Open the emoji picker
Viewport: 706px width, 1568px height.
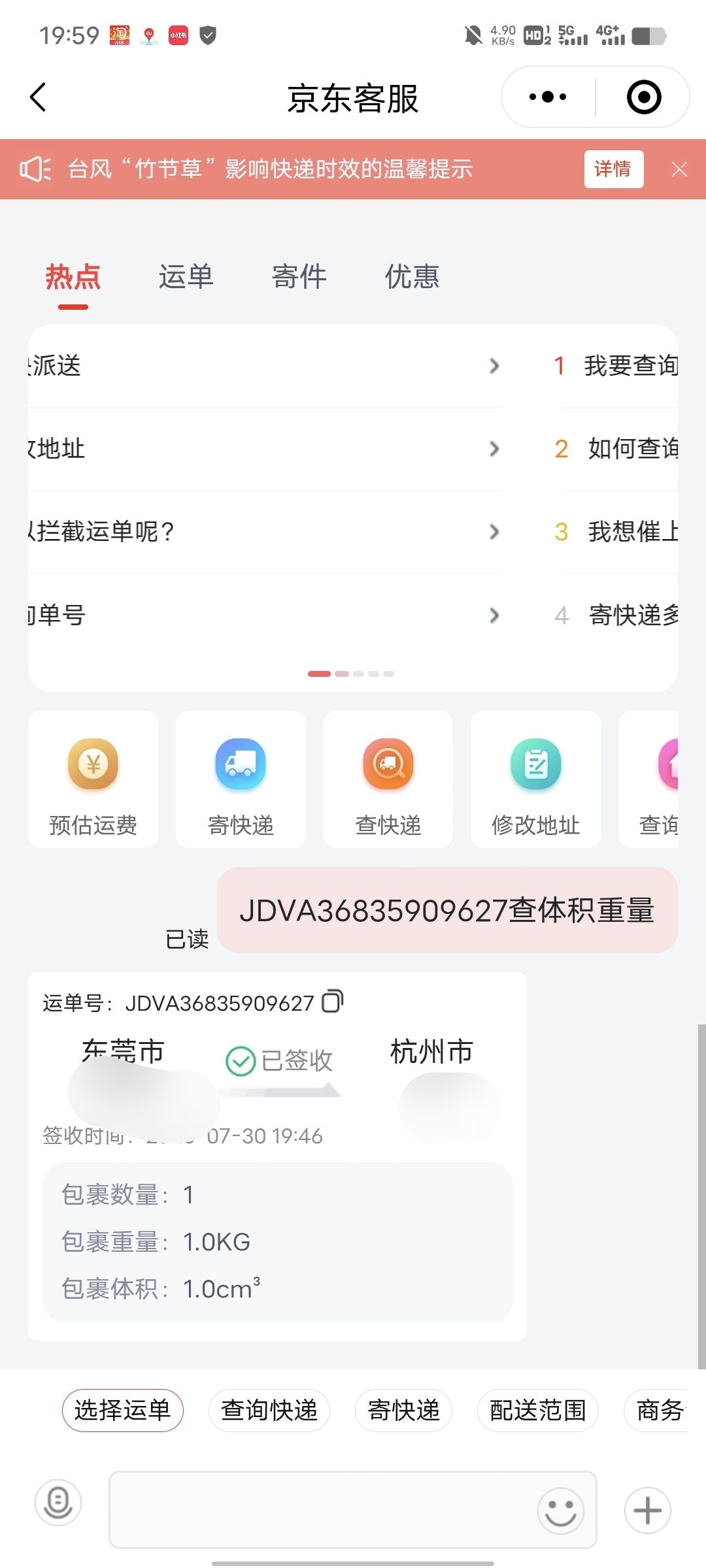[560, 1511]
